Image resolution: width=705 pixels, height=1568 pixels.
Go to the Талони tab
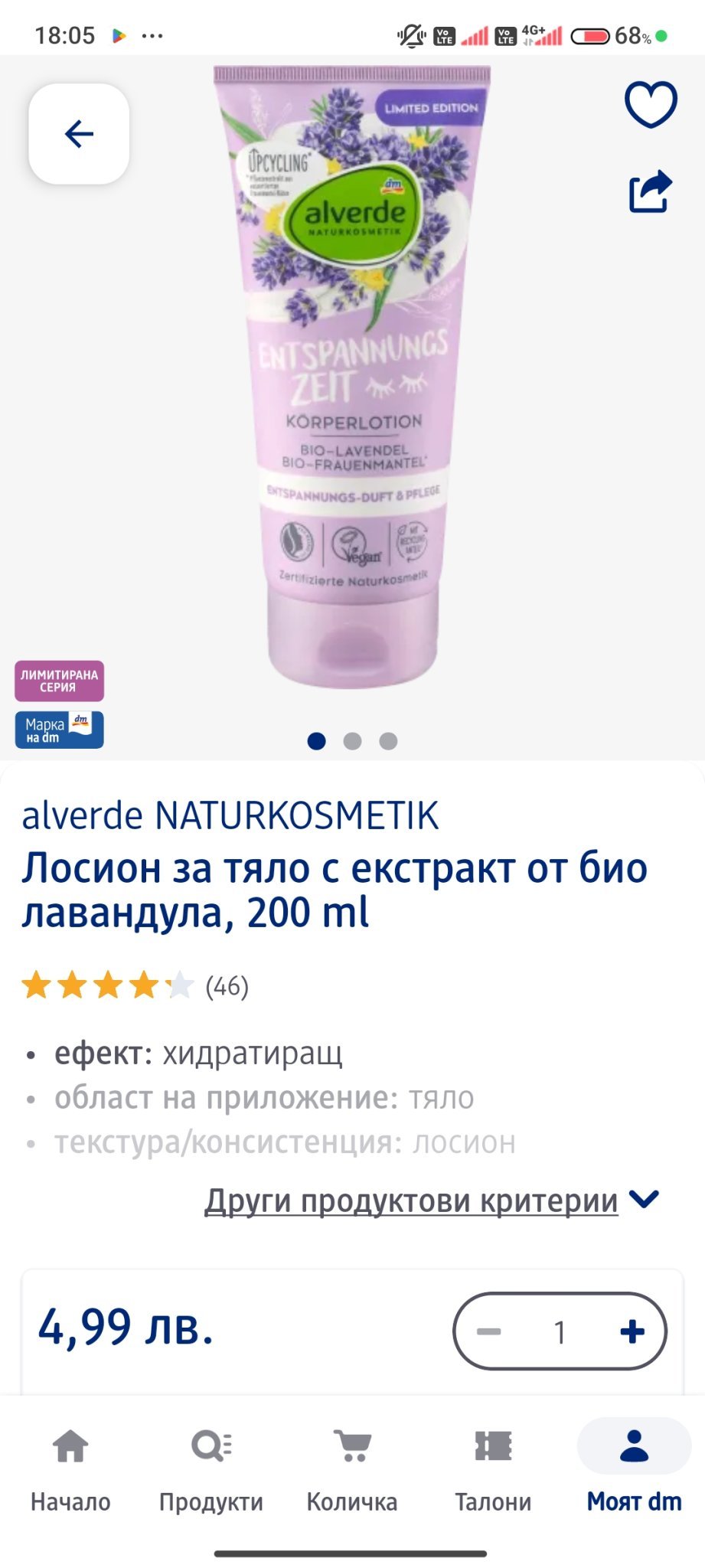[493, 1470]
